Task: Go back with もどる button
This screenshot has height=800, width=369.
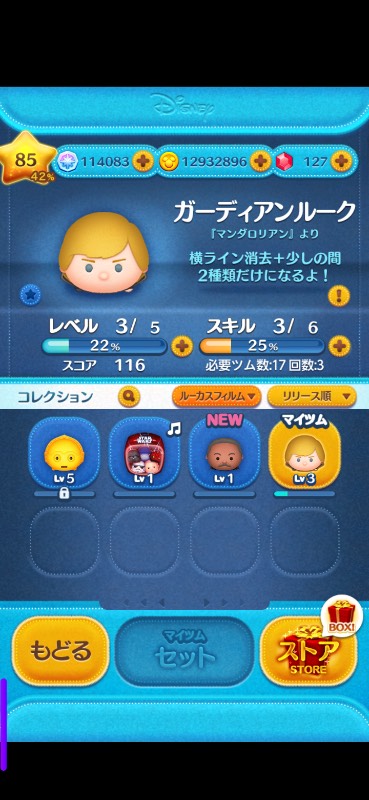Action: pyautogui.click(x=60, y=651)
